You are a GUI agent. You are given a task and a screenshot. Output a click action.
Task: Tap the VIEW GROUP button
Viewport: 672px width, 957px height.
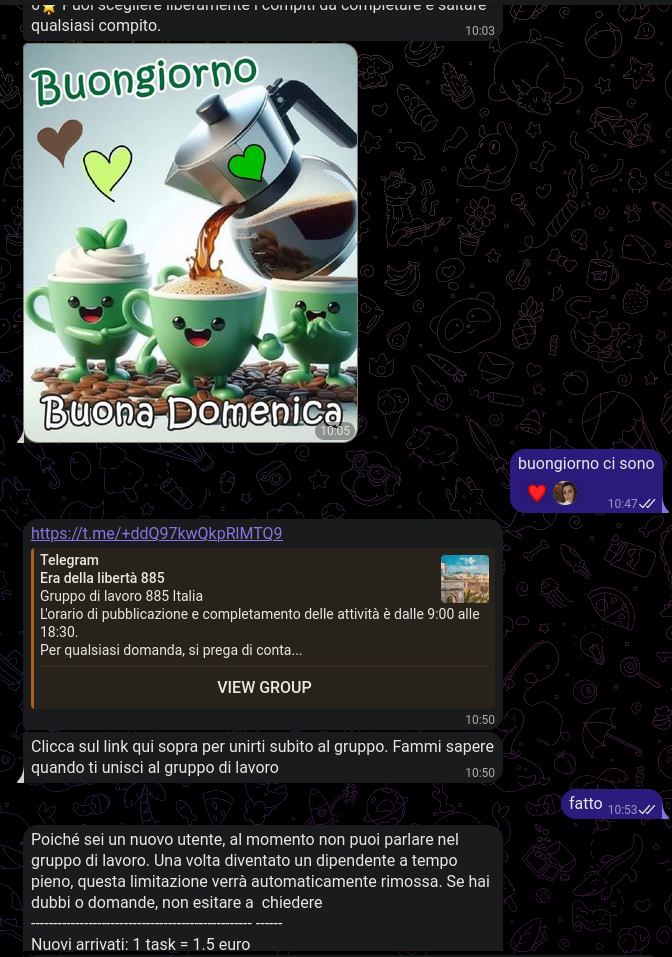click(264, 687)
